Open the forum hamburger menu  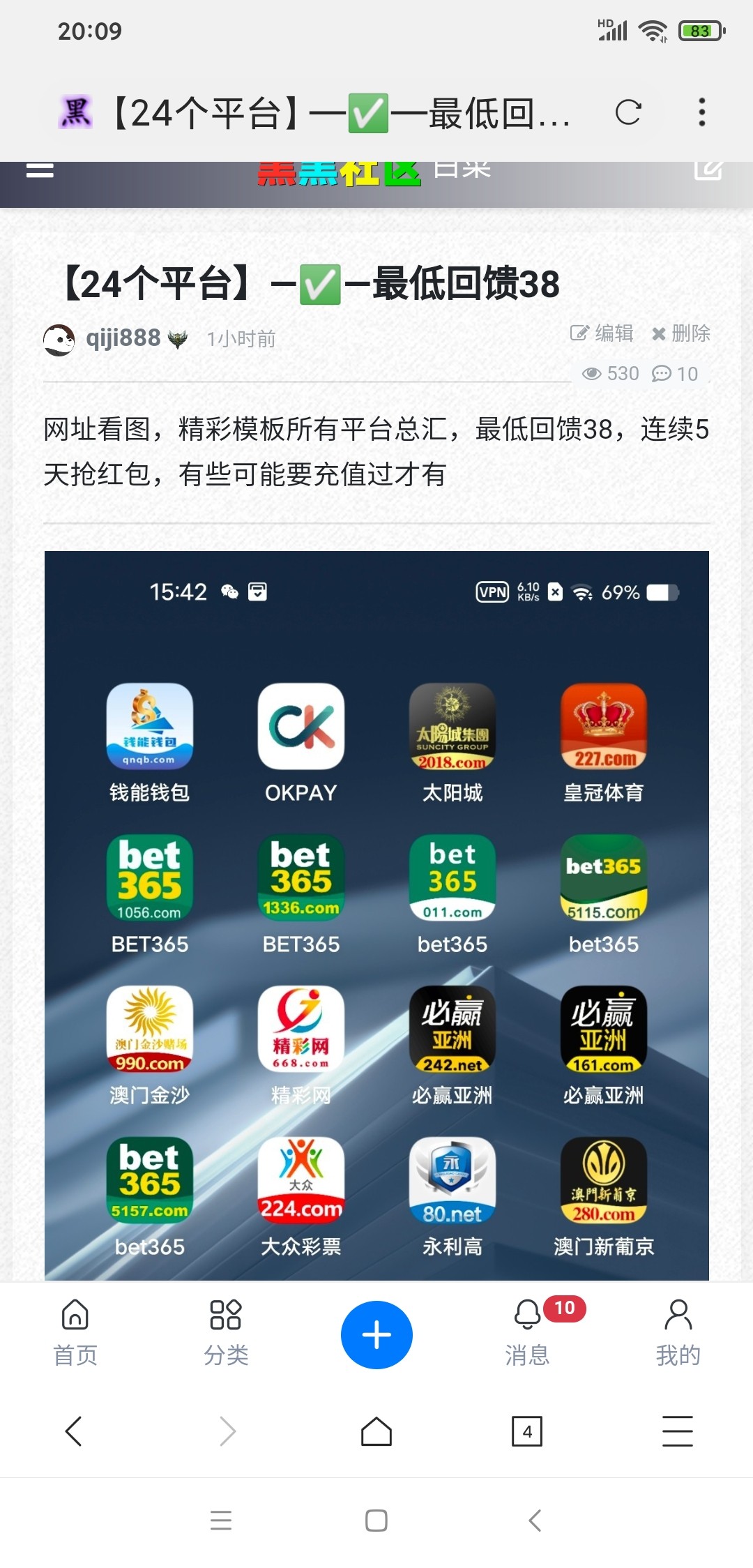[40, 170]
